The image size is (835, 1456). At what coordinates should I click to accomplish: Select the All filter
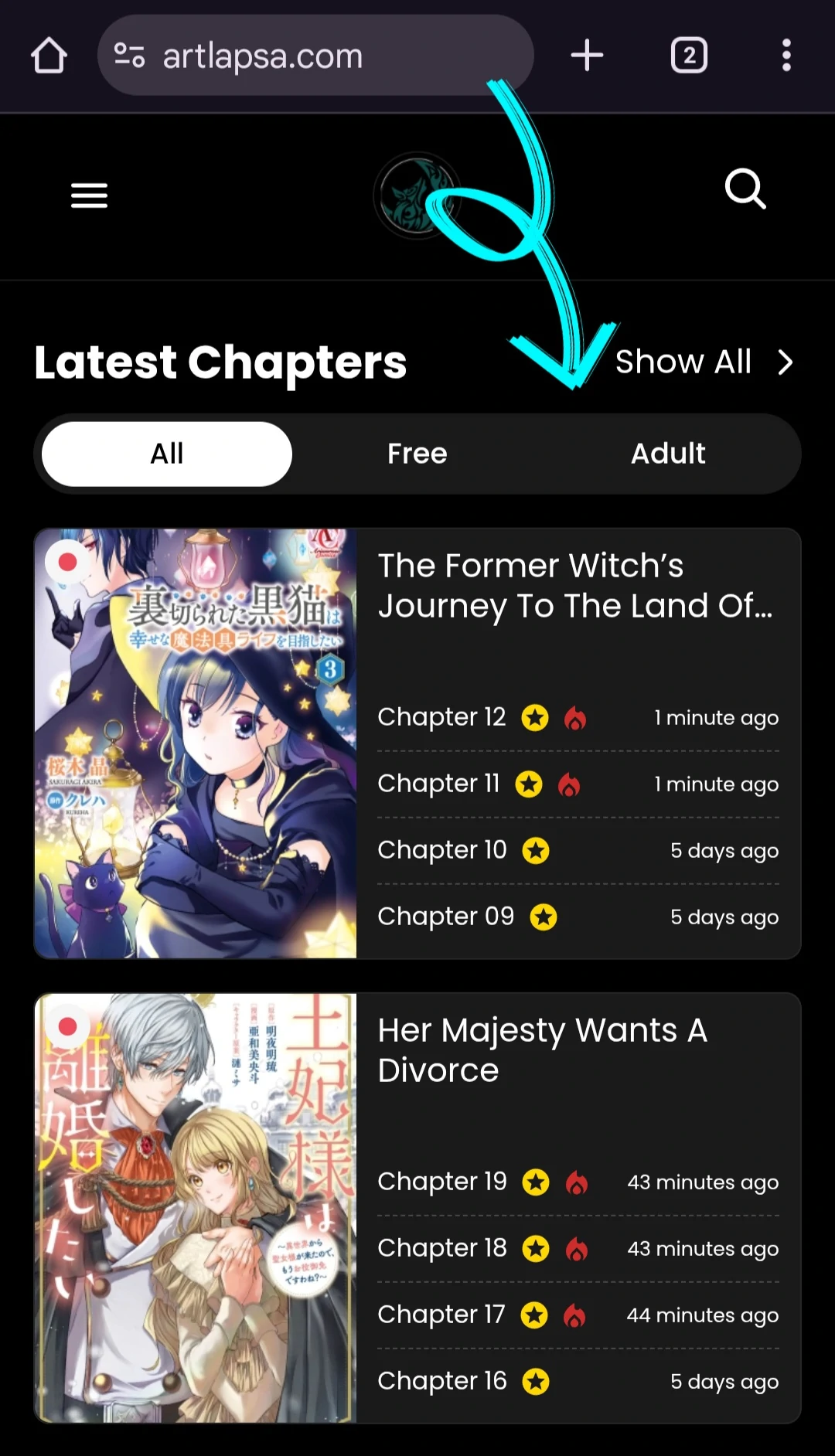point(167,454)
